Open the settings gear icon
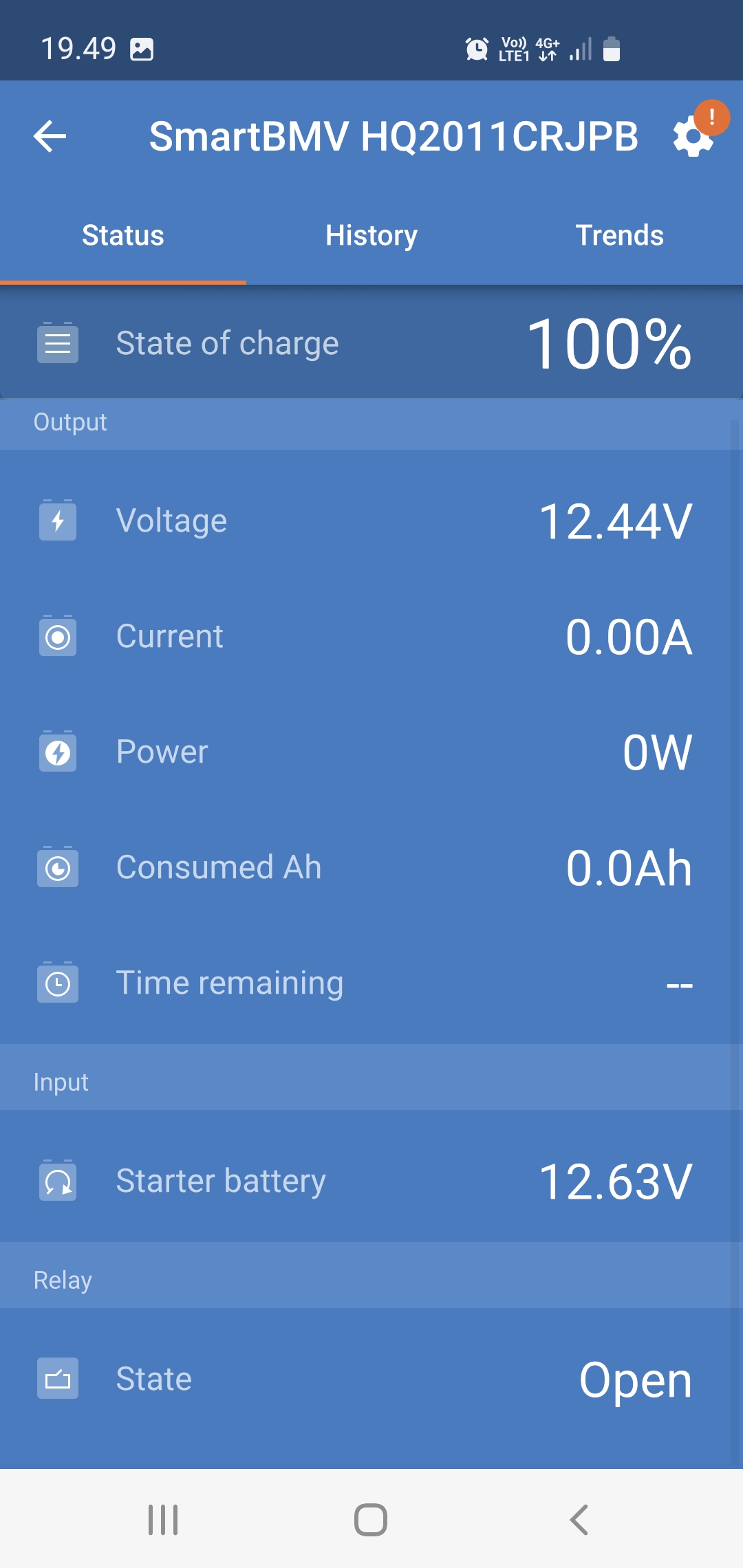 693,137
